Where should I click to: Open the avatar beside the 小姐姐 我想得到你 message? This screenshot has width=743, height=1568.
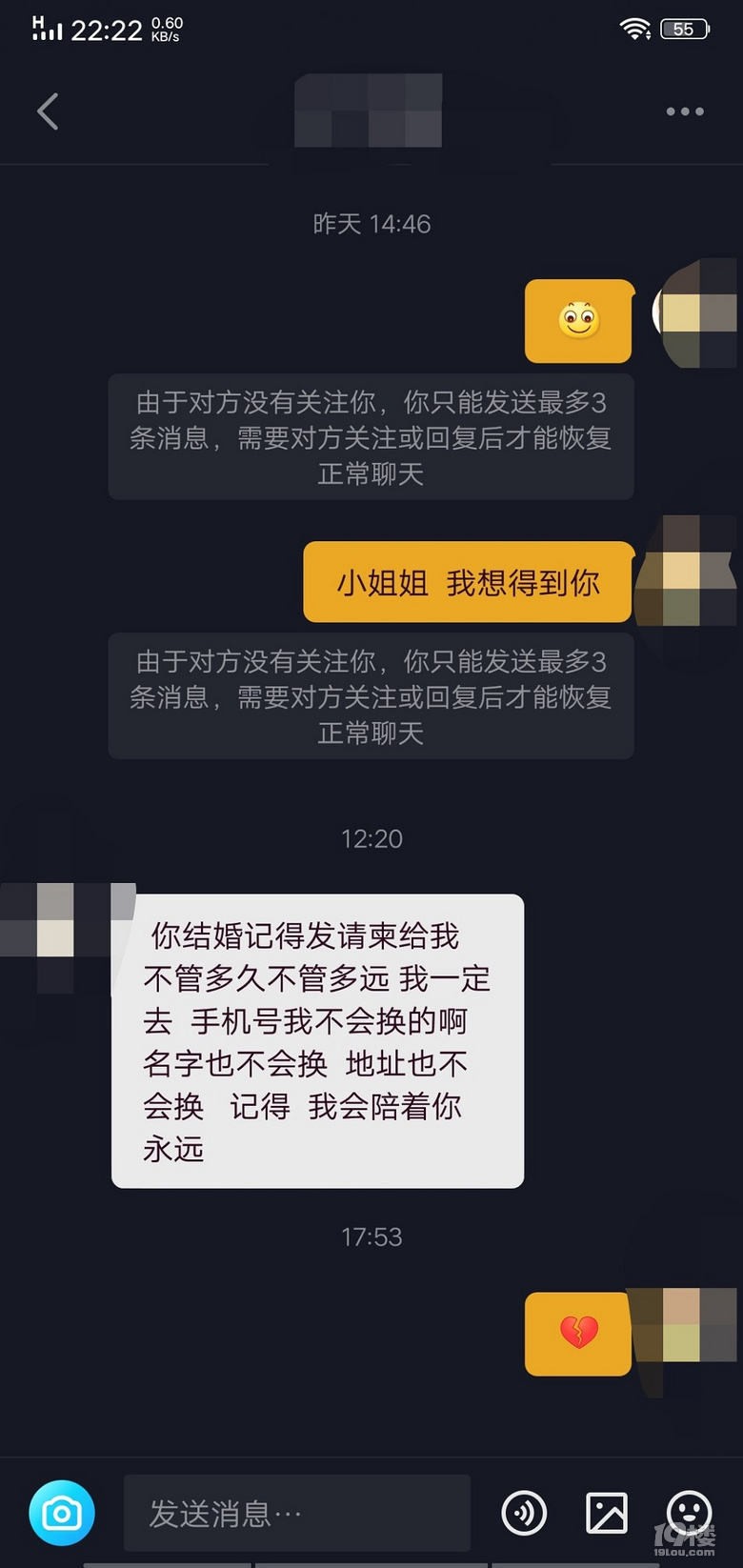(x=688, y=570)
